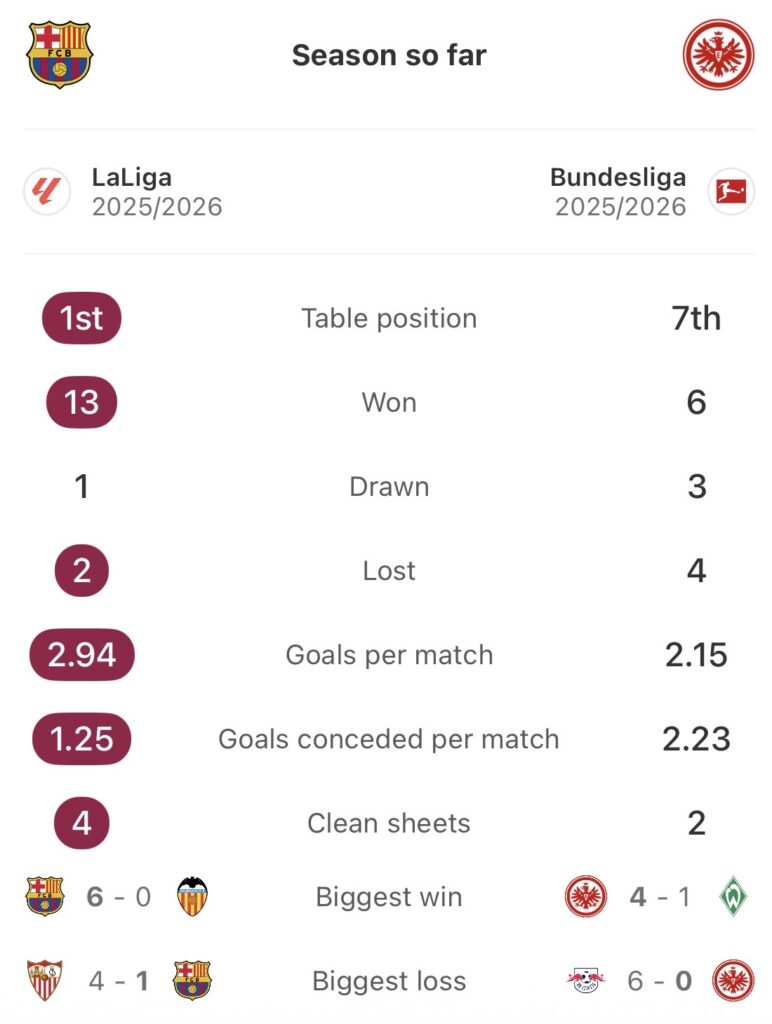The image size is (772, 1024).
Task: View Barcelona's 4-1 biggest loss match
Action: point(118,980)
